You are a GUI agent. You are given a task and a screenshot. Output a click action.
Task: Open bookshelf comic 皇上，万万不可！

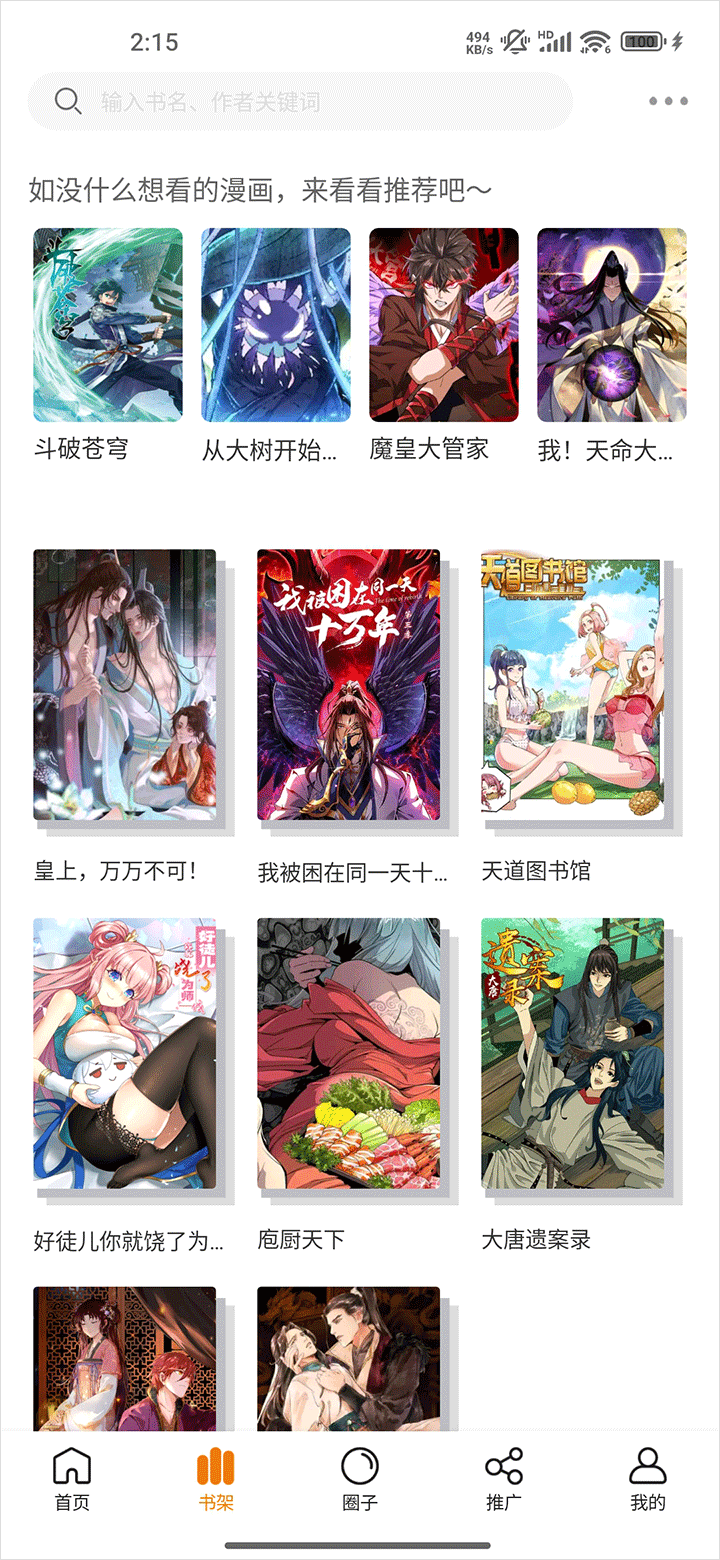pyautogui.click(x=125, y=685)
